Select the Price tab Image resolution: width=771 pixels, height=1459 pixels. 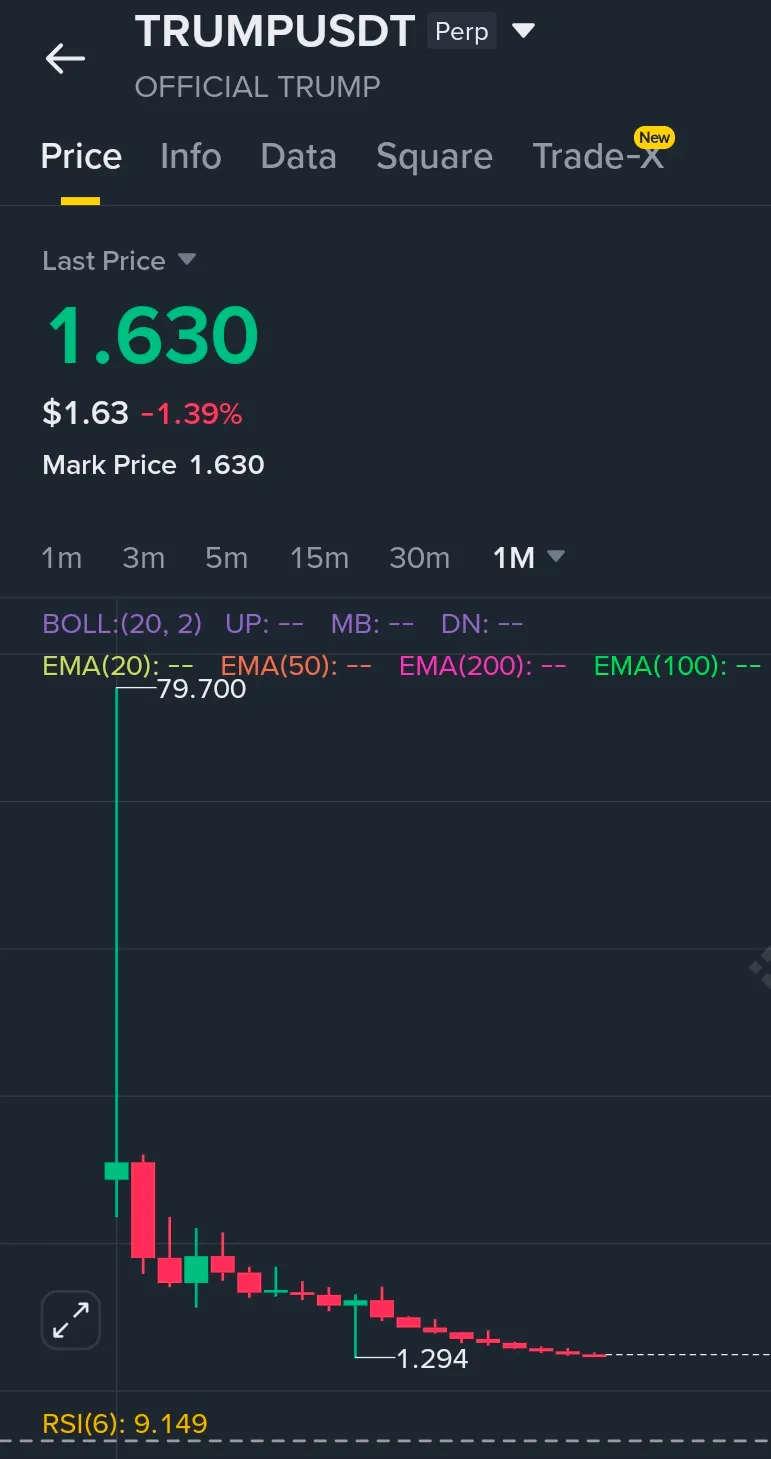pyautogui.click(x=81, y=156)
